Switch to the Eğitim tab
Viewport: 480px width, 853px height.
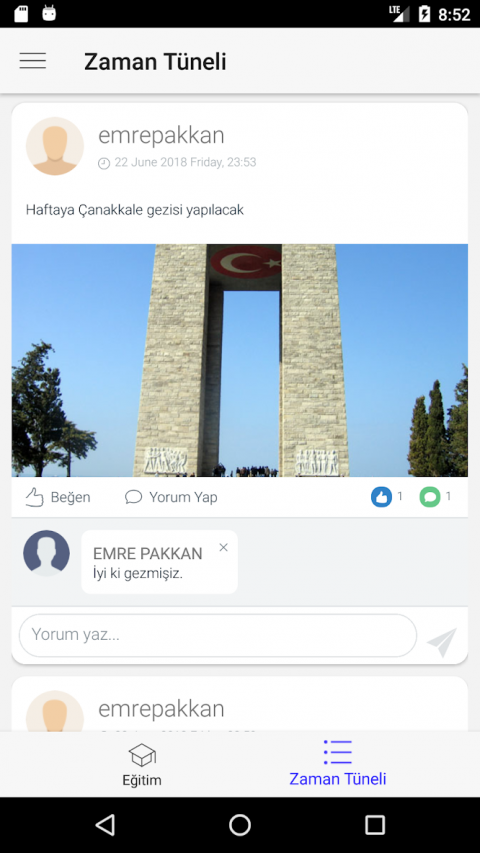click(x=142, y=765)
